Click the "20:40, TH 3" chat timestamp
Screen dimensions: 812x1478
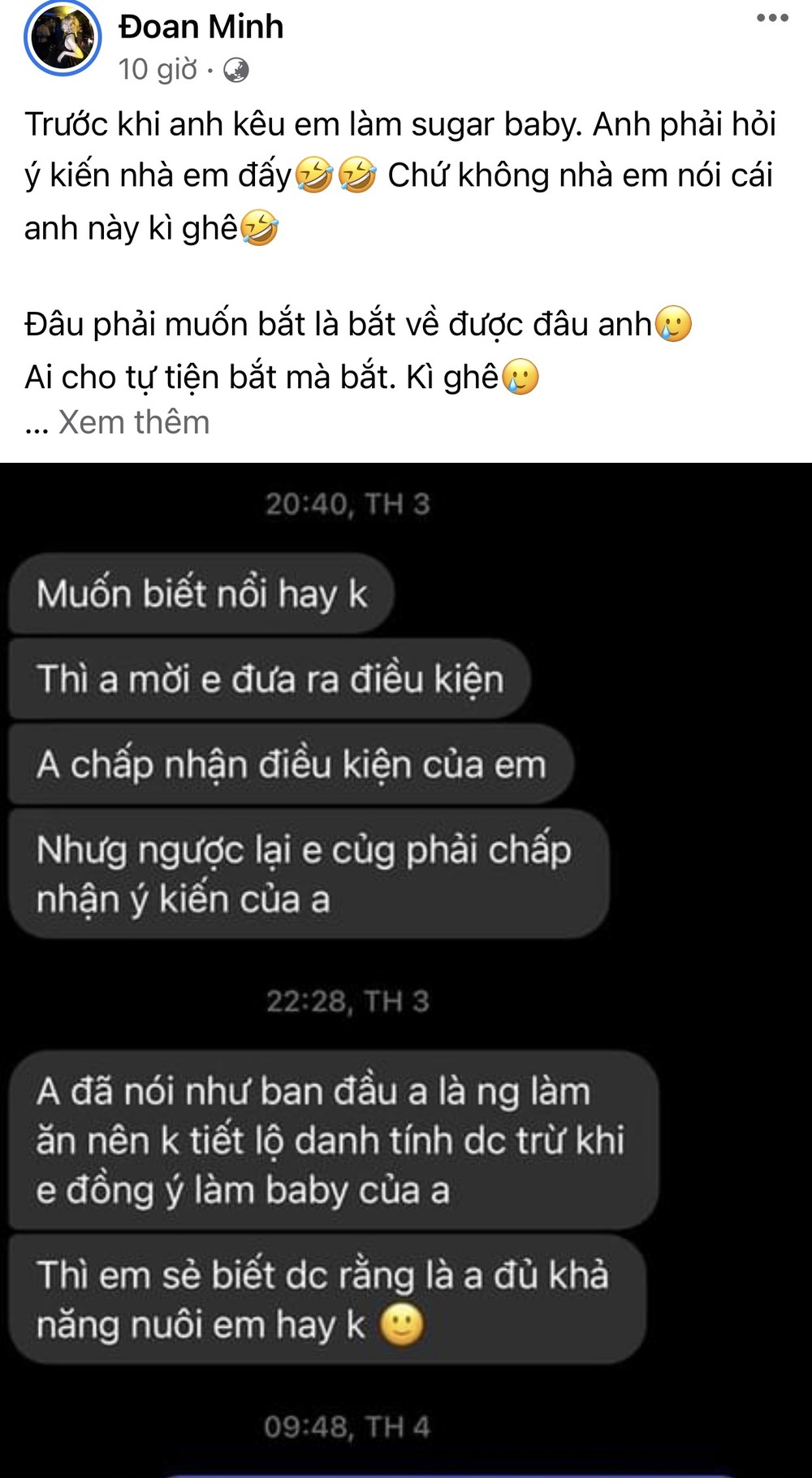tap(349, 503)
